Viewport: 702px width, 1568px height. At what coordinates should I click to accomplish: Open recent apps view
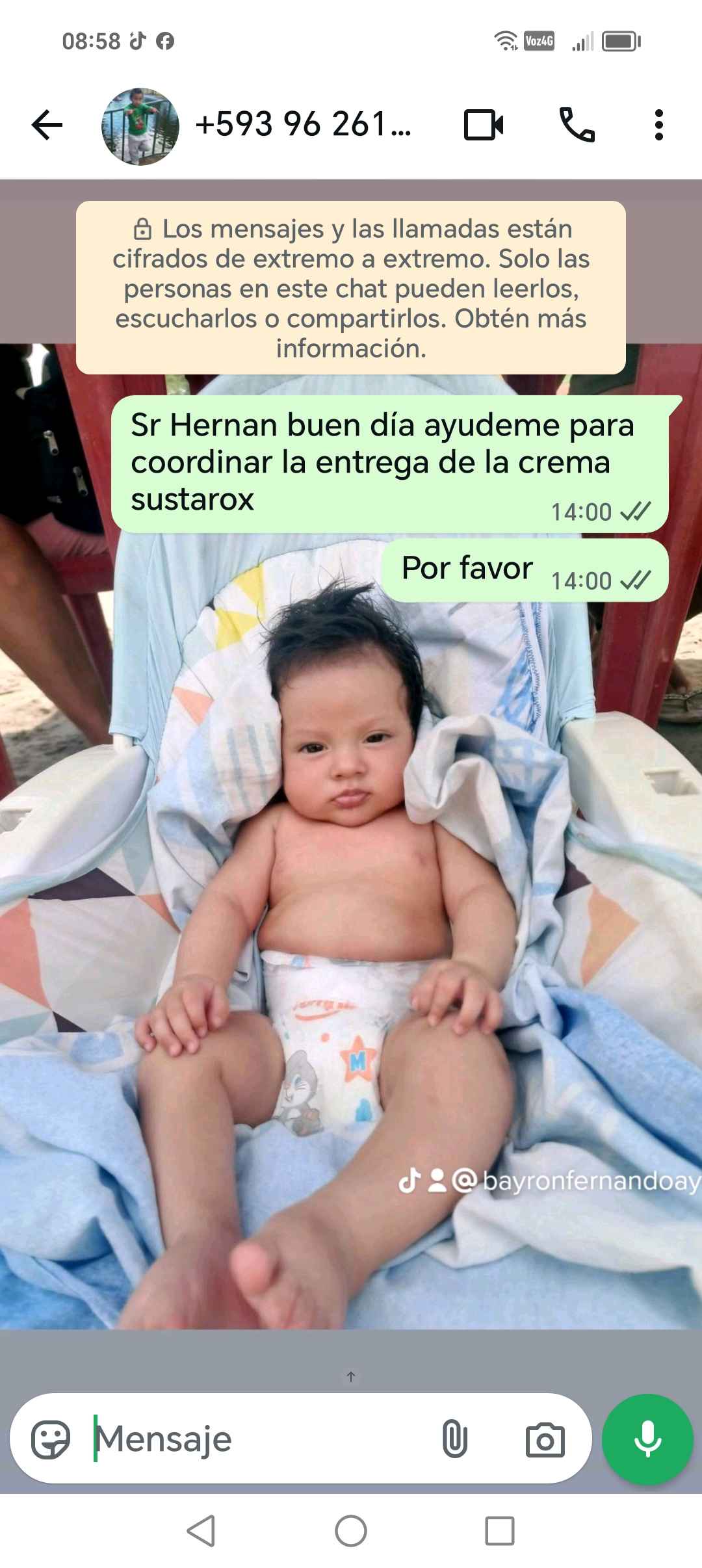click(x=500, y=1531)
